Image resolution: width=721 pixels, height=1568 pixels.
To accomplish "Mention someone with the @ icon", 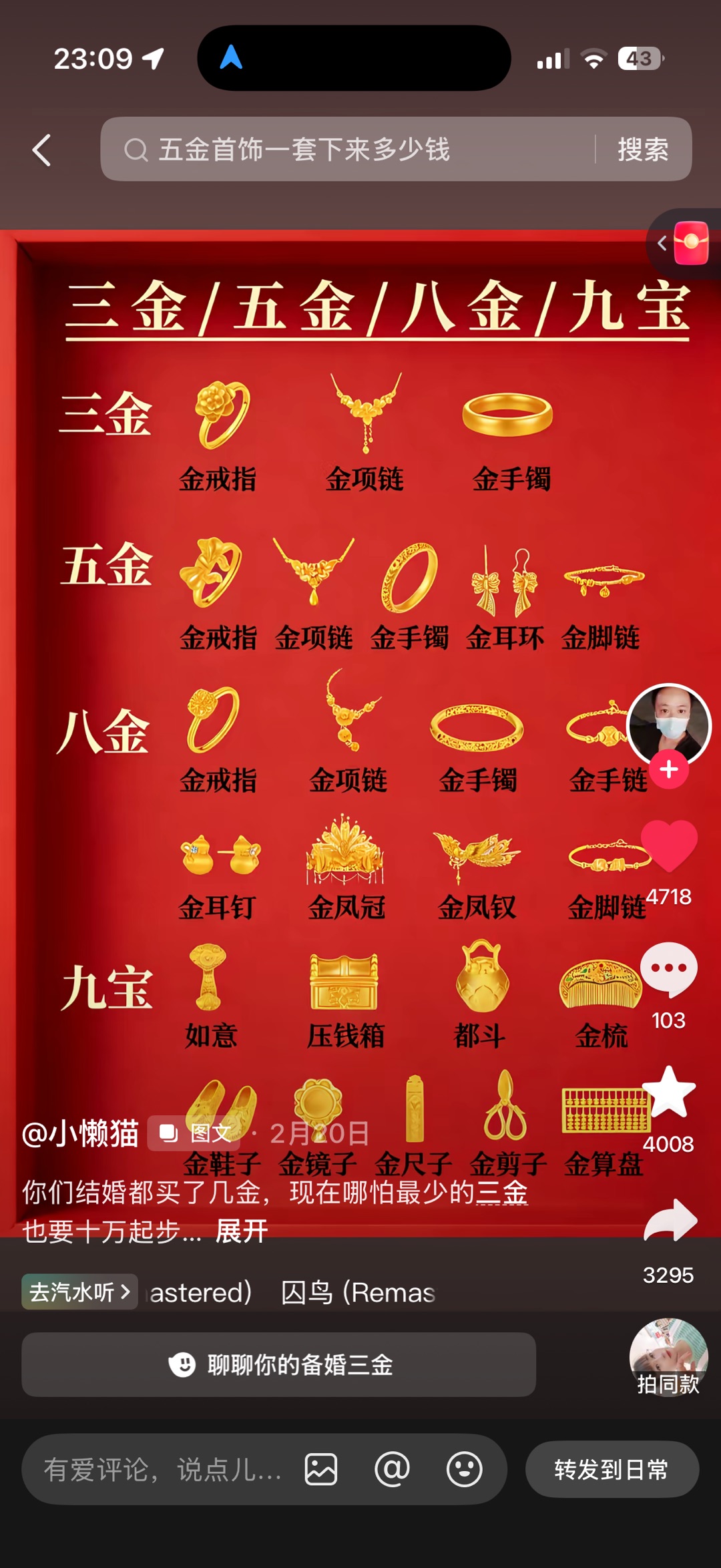I will click(393, 1469).
